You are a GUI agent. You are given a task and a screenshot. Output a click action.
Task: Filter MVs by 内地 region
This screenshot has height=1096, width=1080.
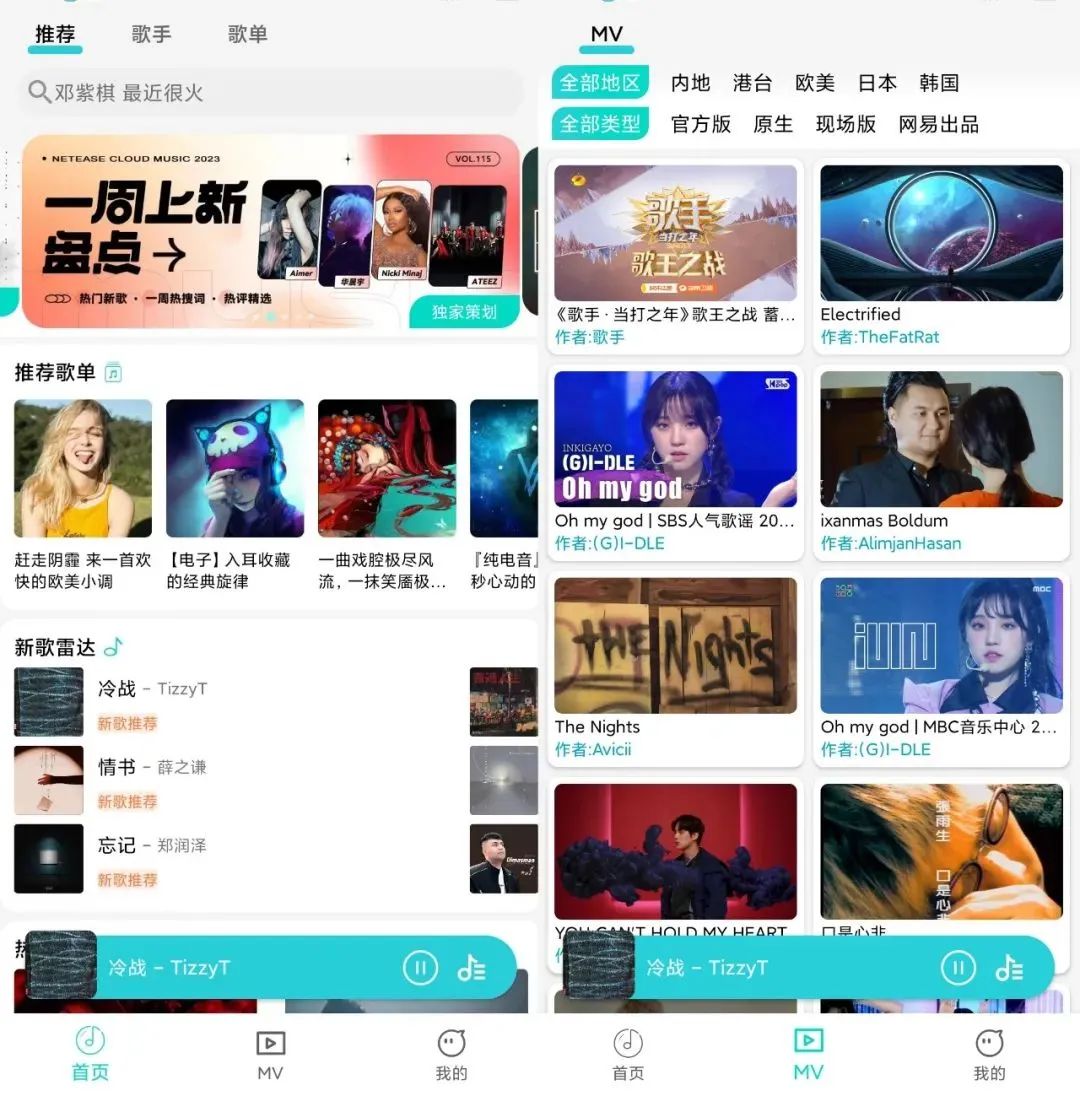(x=690, y=83)
